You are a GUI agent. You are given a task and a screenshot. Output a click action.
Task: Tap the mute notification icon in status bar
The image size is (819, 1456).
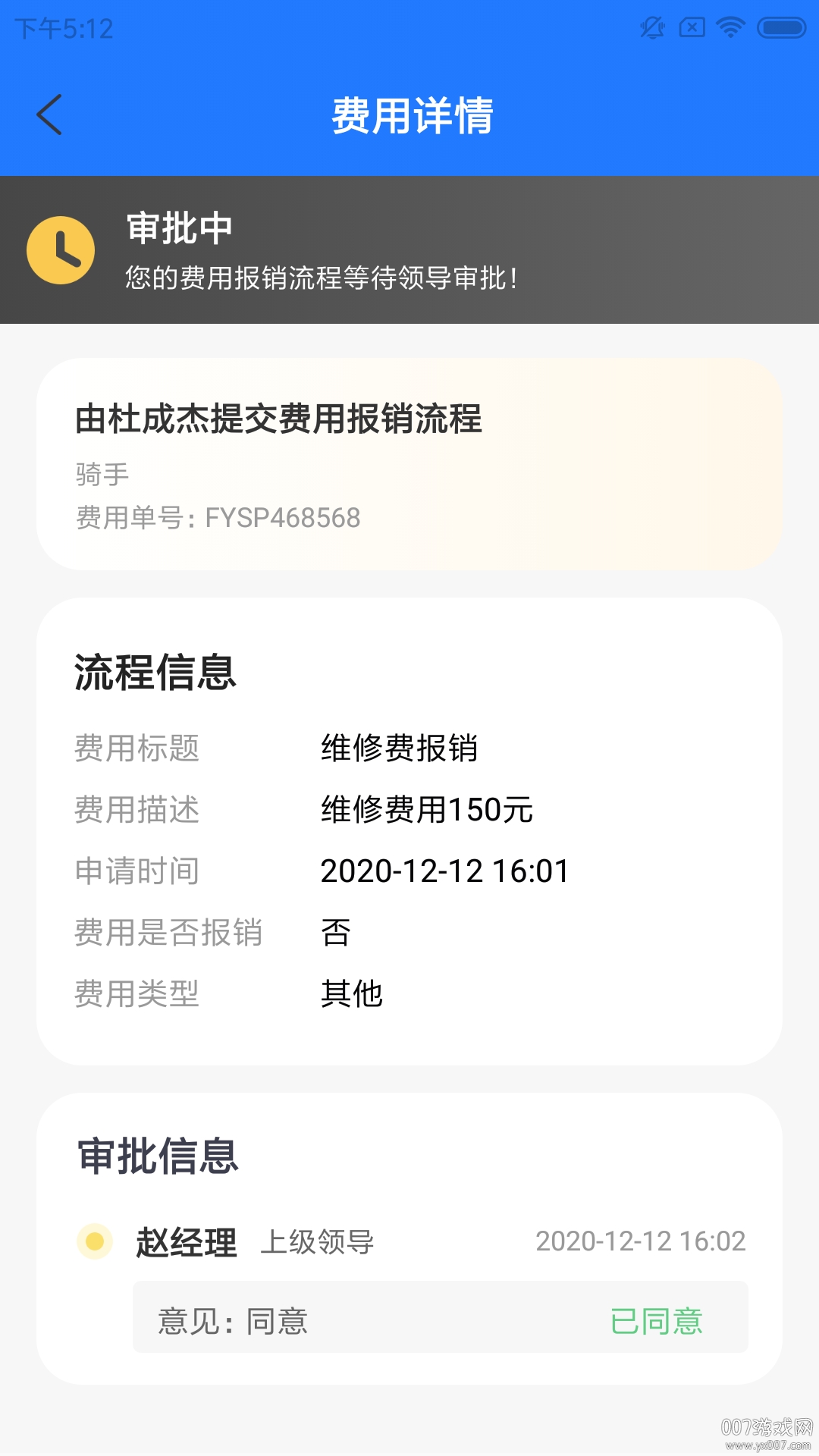point(651,27)
